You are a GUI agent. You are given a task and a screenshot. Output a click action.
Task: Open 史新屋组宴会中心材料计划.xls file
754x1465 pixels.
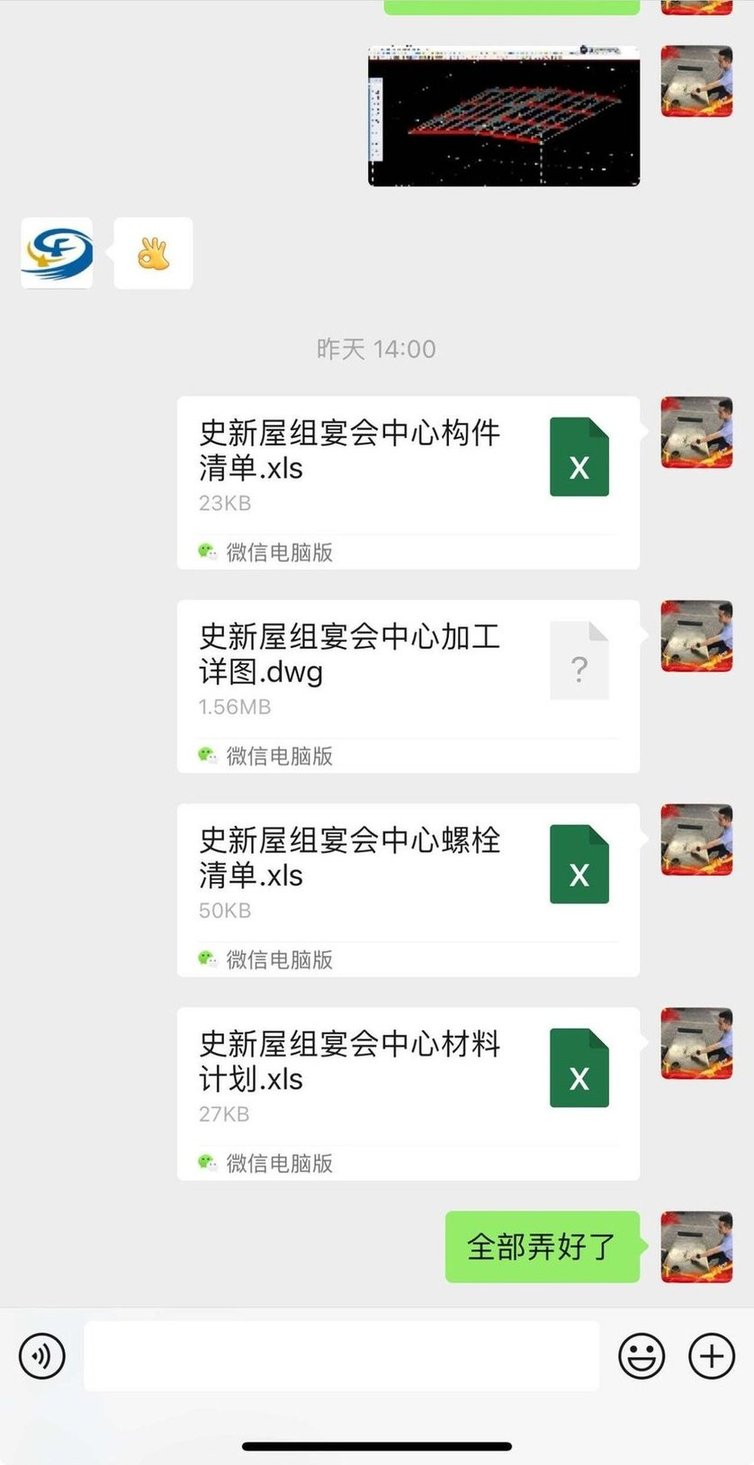408,1094
